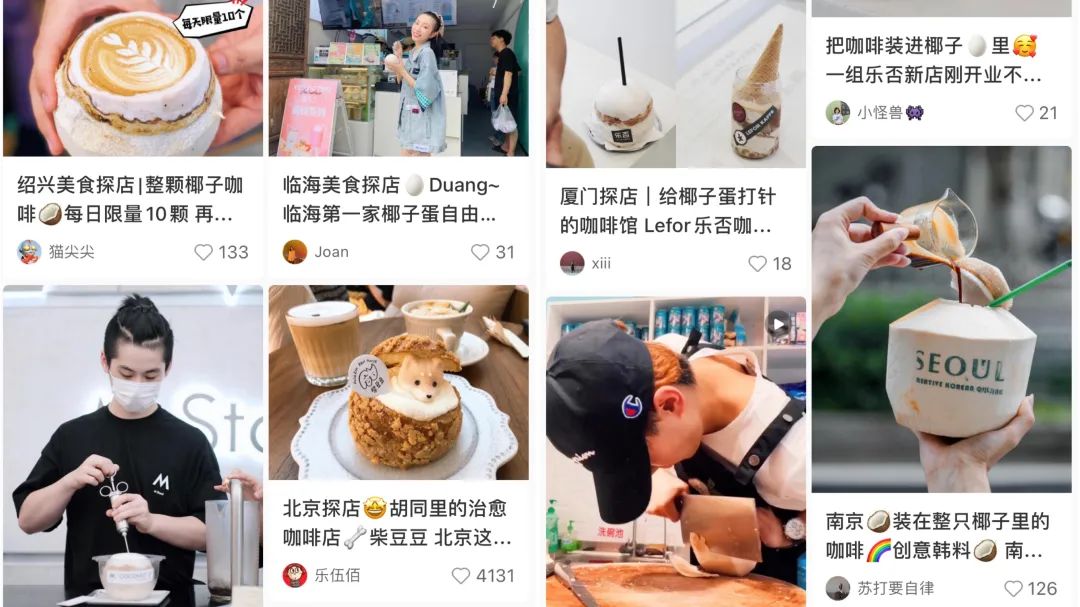Like the post by xiii
This screenshot has height=607, width=1080.
pos(757,264)
